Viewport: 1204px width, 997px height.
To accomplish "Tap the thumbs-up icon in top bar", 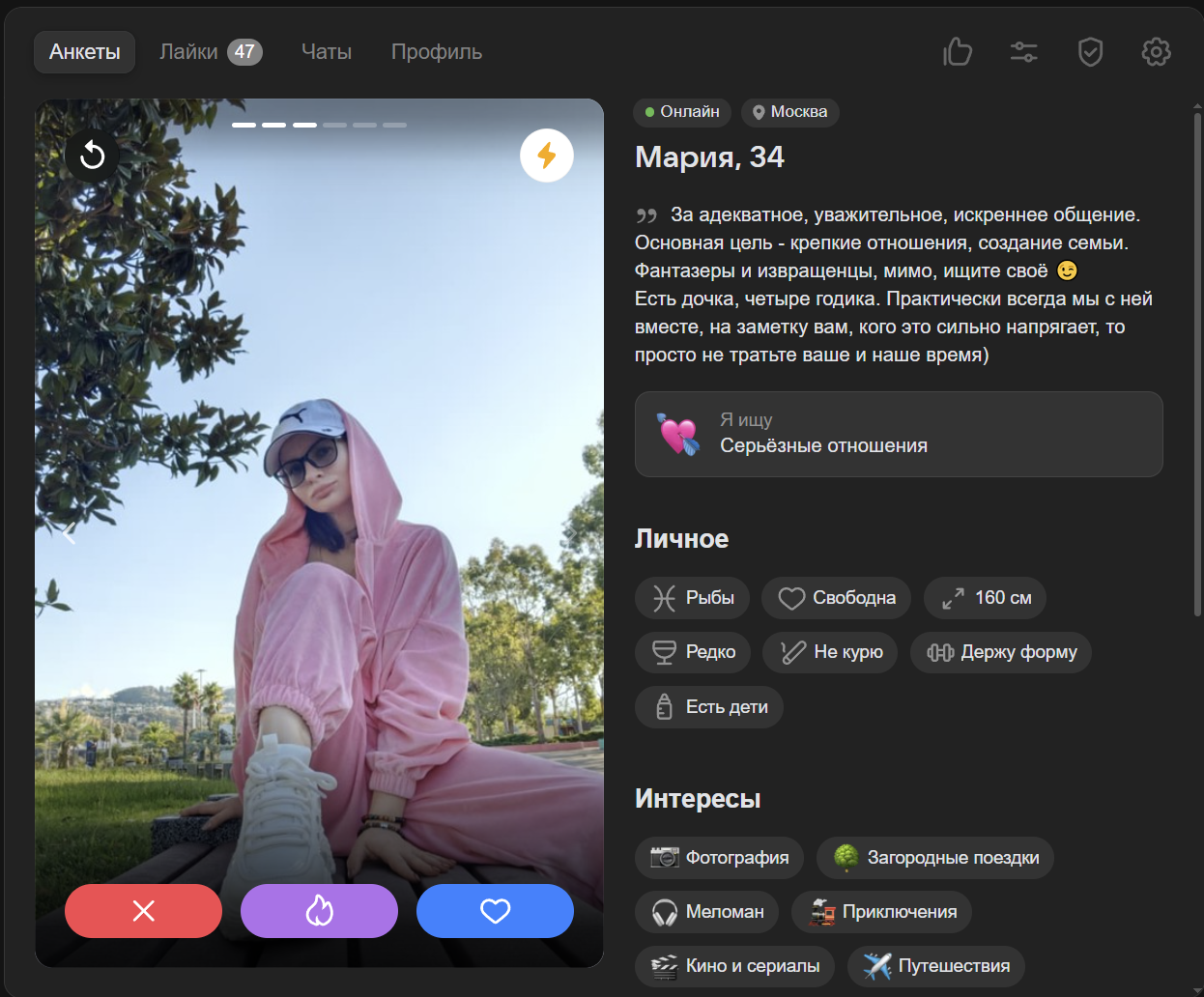I will click(x=958, y=52).
